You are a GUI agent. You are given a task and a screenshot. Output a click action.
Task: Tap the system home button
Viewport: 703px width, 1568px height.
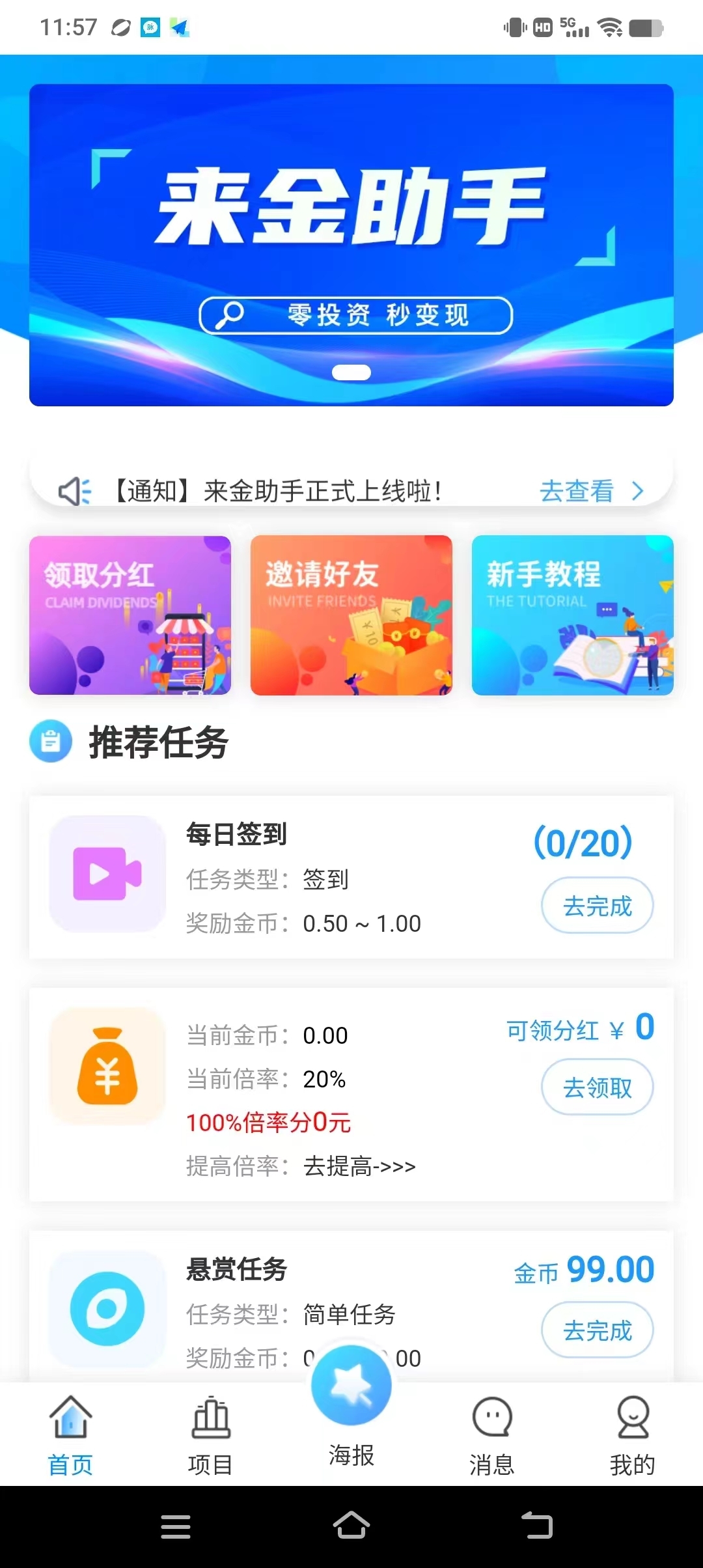351,1526
